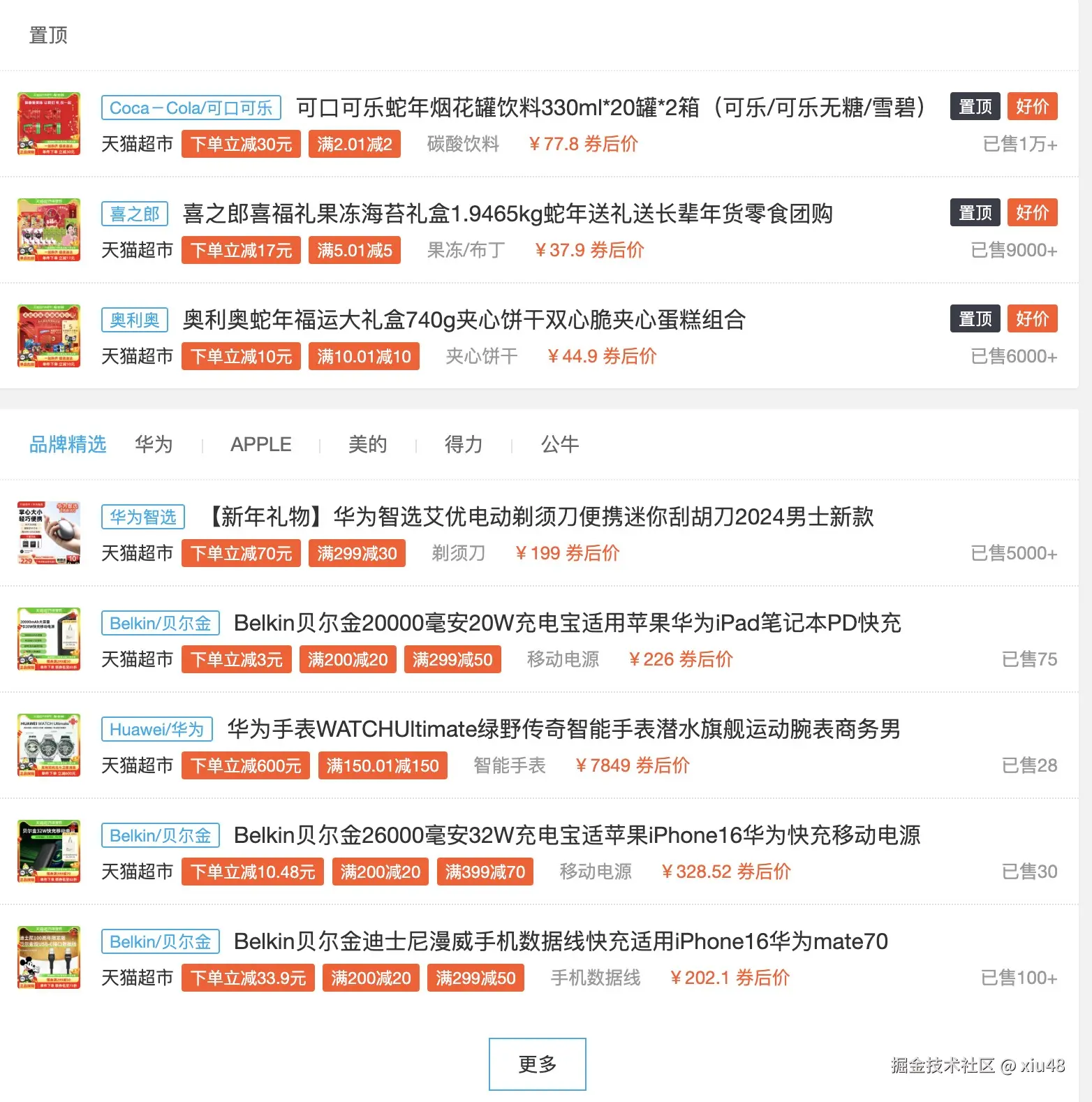
Task: Click the 好价 badge on 奥利奥 listing
Action: pyautogui.click(x=1032, y=318)
